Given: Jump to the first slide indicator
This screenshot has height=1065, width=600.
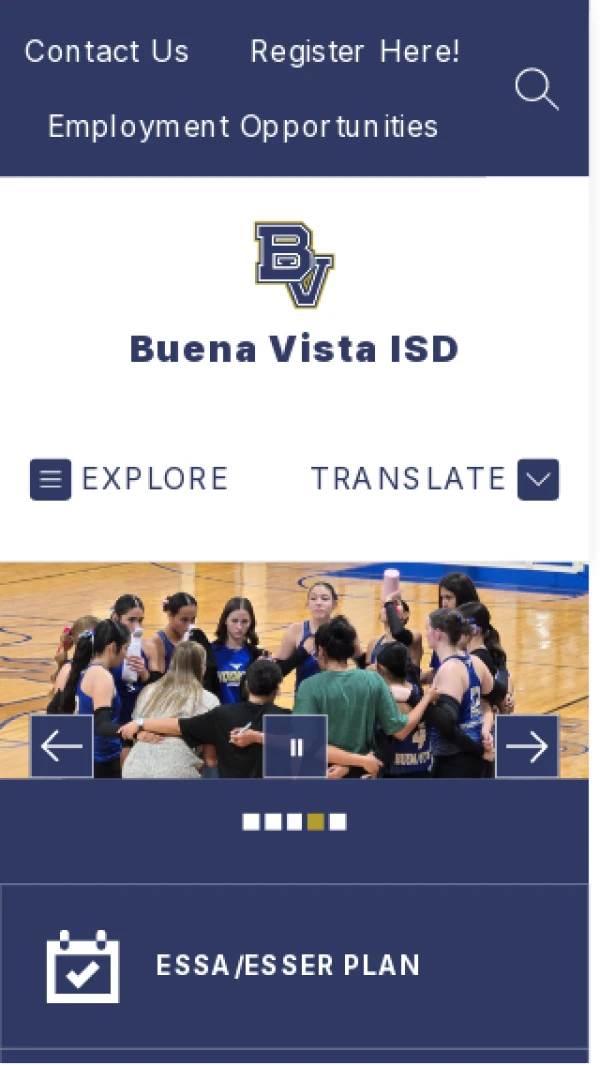Looking at the screenshot, I should click(251, 822).
